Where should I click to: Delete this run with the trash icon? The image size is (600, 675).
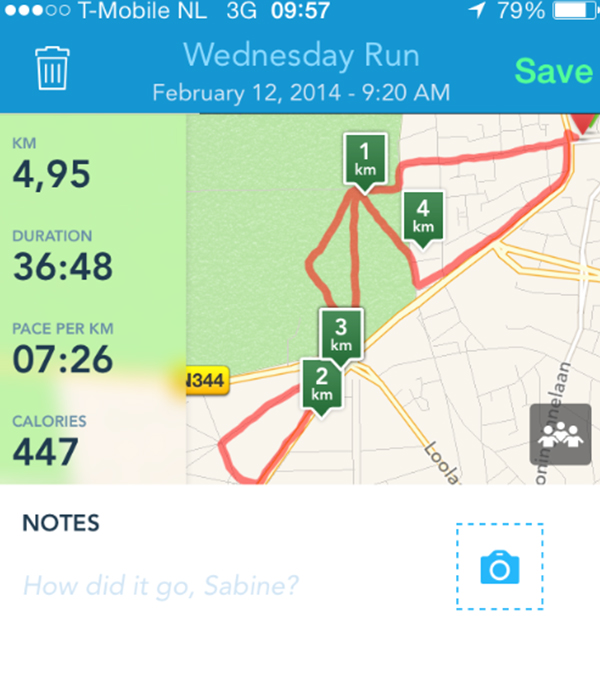49,69
